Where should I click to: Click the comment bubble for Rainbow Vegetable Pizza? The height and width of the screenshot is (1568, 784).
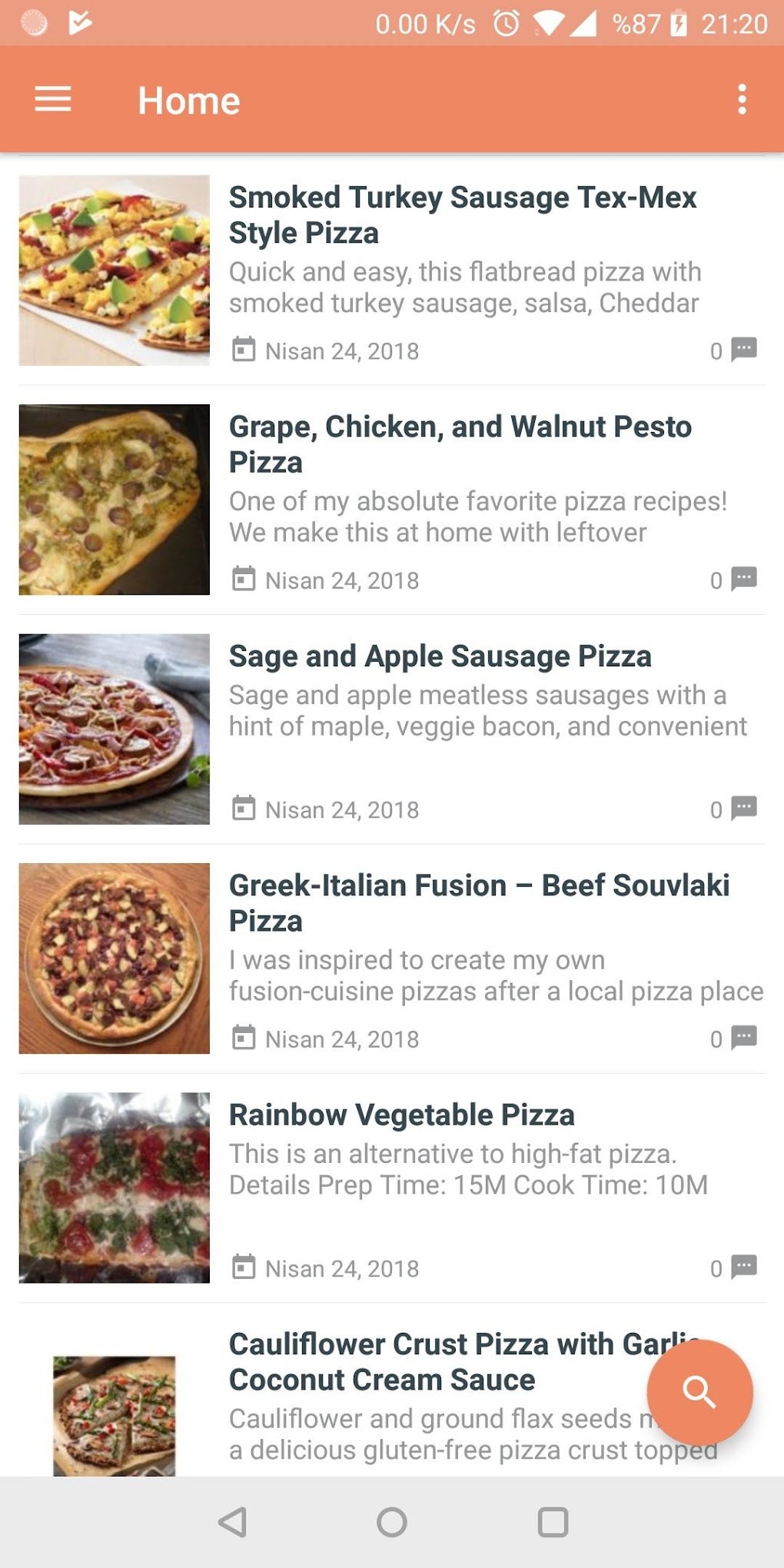pos(742,1267)
